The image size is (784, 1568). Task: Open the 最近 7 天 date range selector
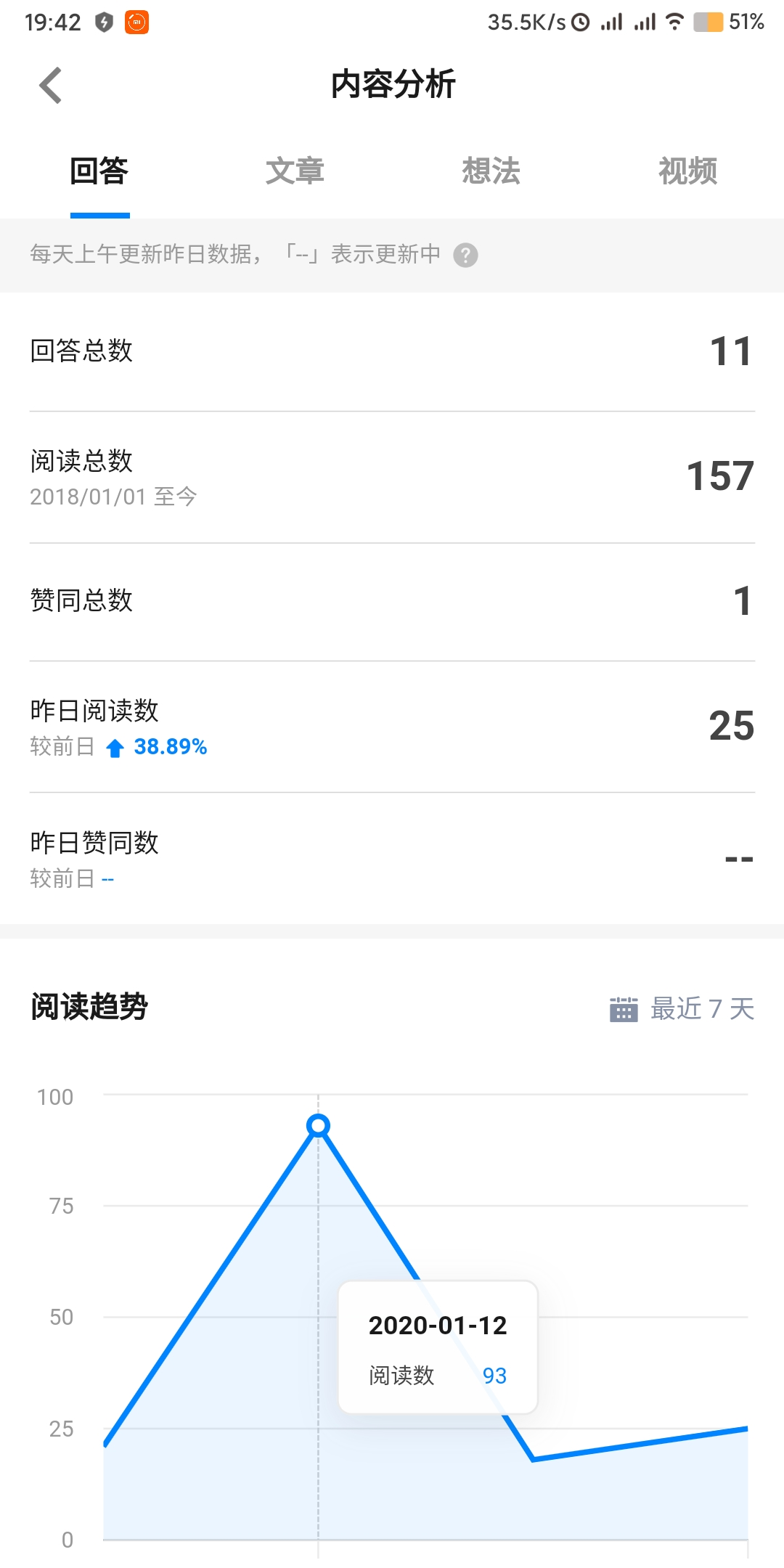pos(701,1008)
